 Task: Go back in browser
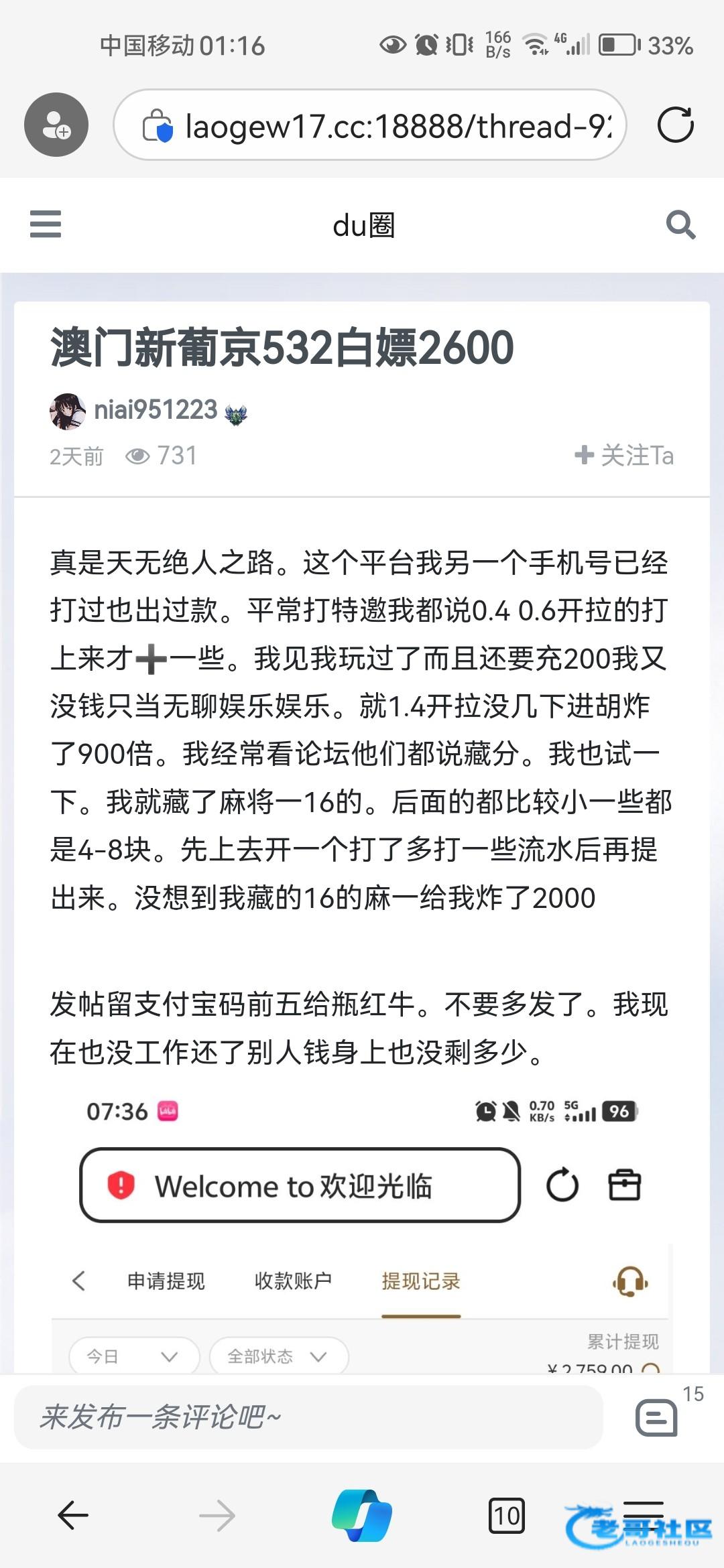click(73, 1515)
